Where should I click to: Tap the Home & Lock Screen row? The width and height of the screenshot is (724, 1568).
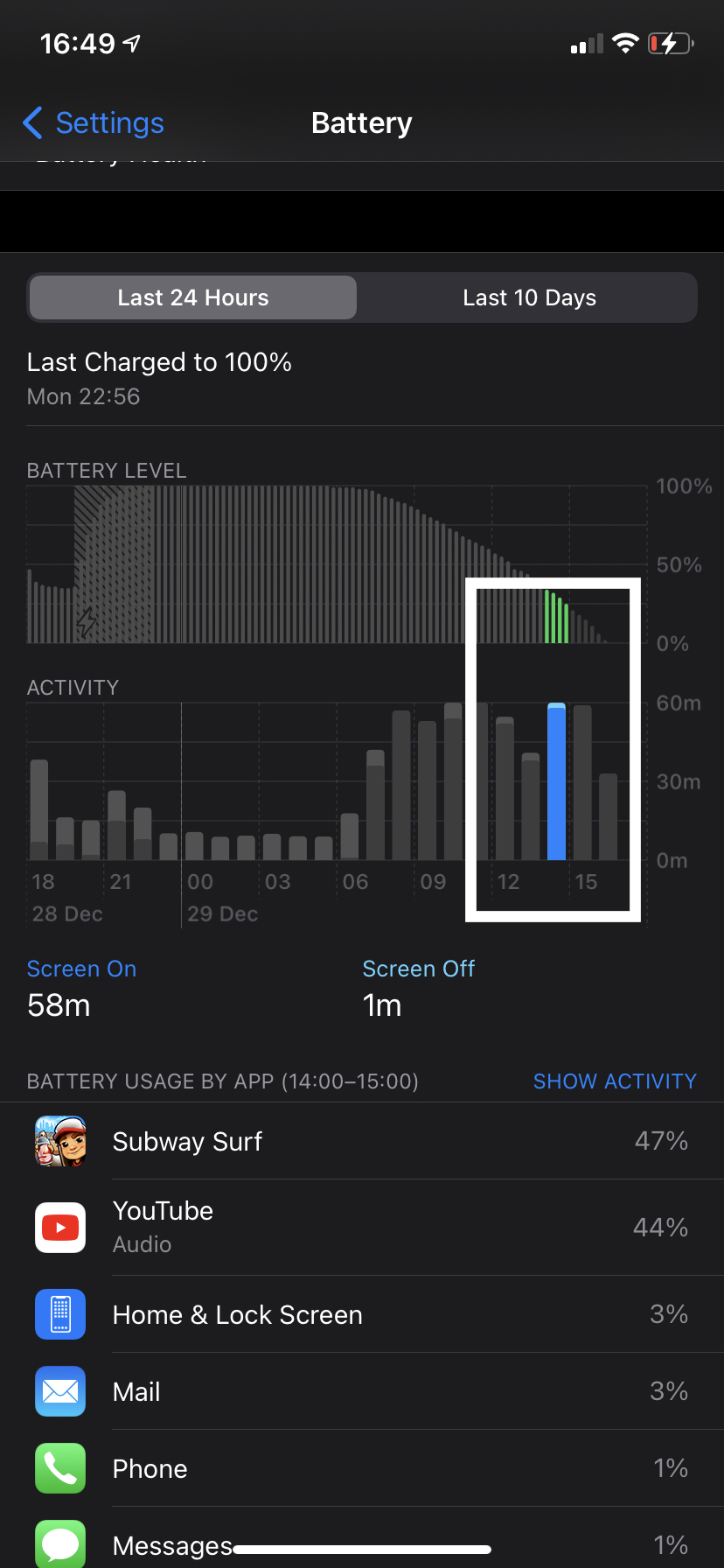click(x=362, y=1314)
